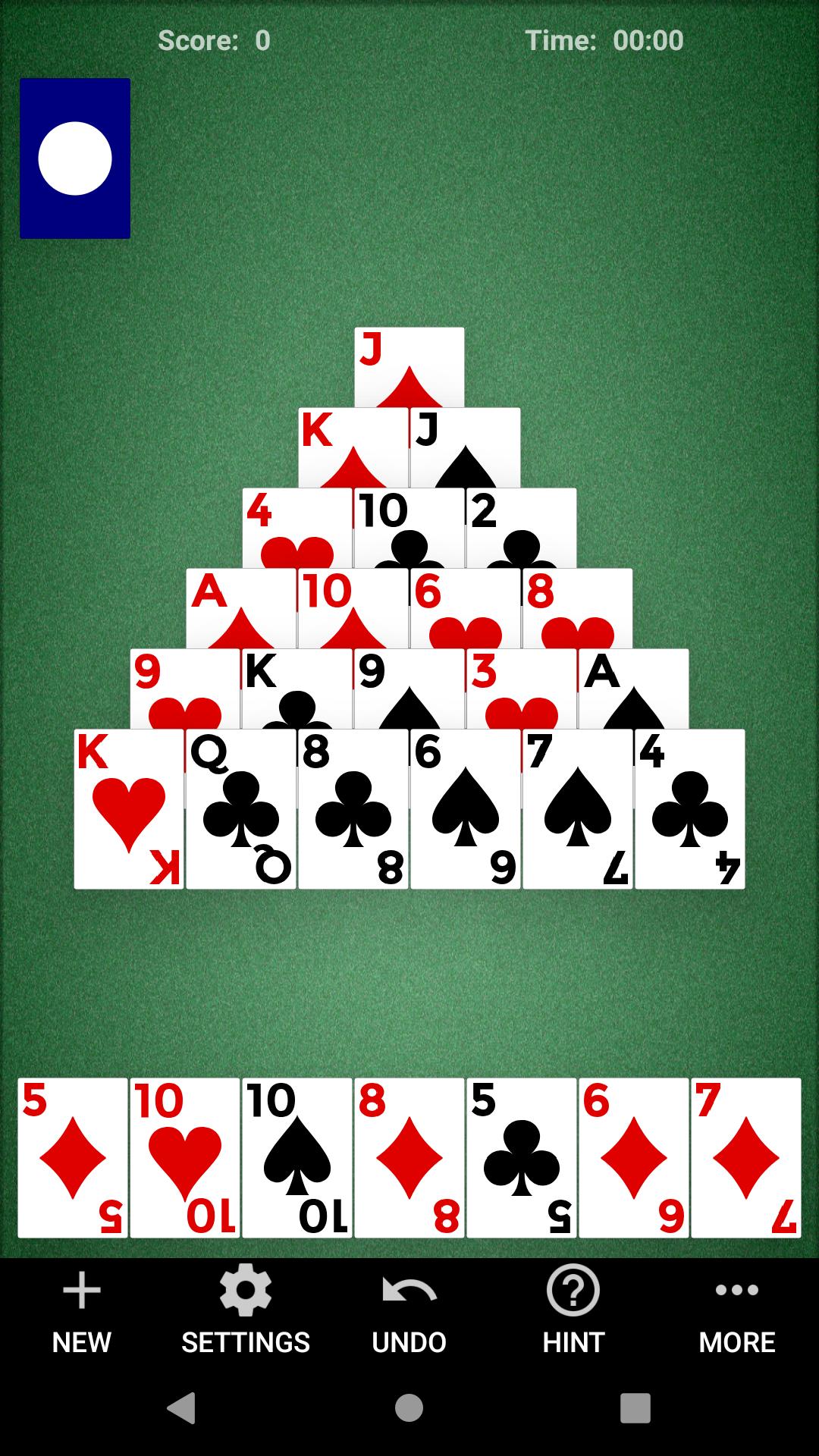
Task: Tap the blue stock deck card
Action: click(x=75, y=158)
